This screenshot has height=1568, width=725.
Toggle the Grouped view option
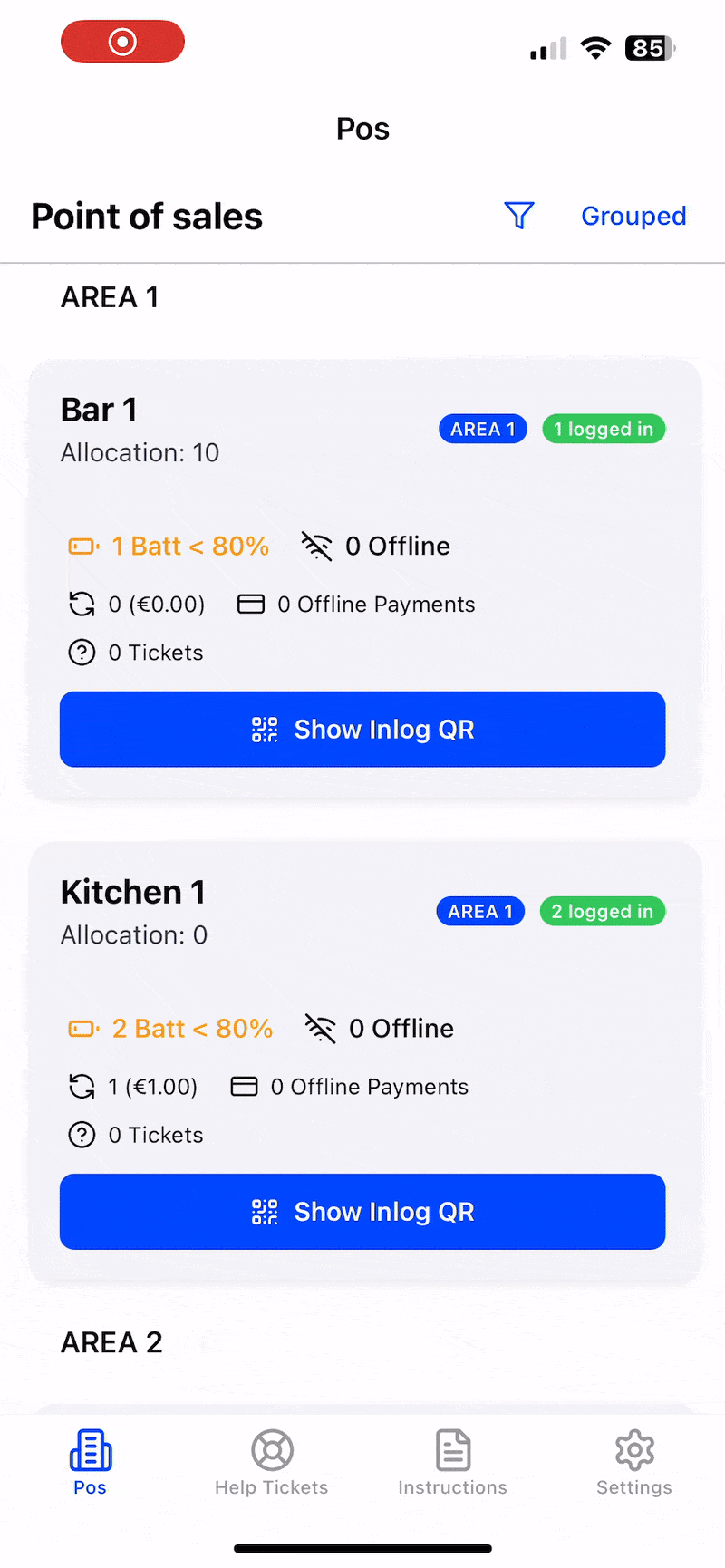(x=633, y=216)
